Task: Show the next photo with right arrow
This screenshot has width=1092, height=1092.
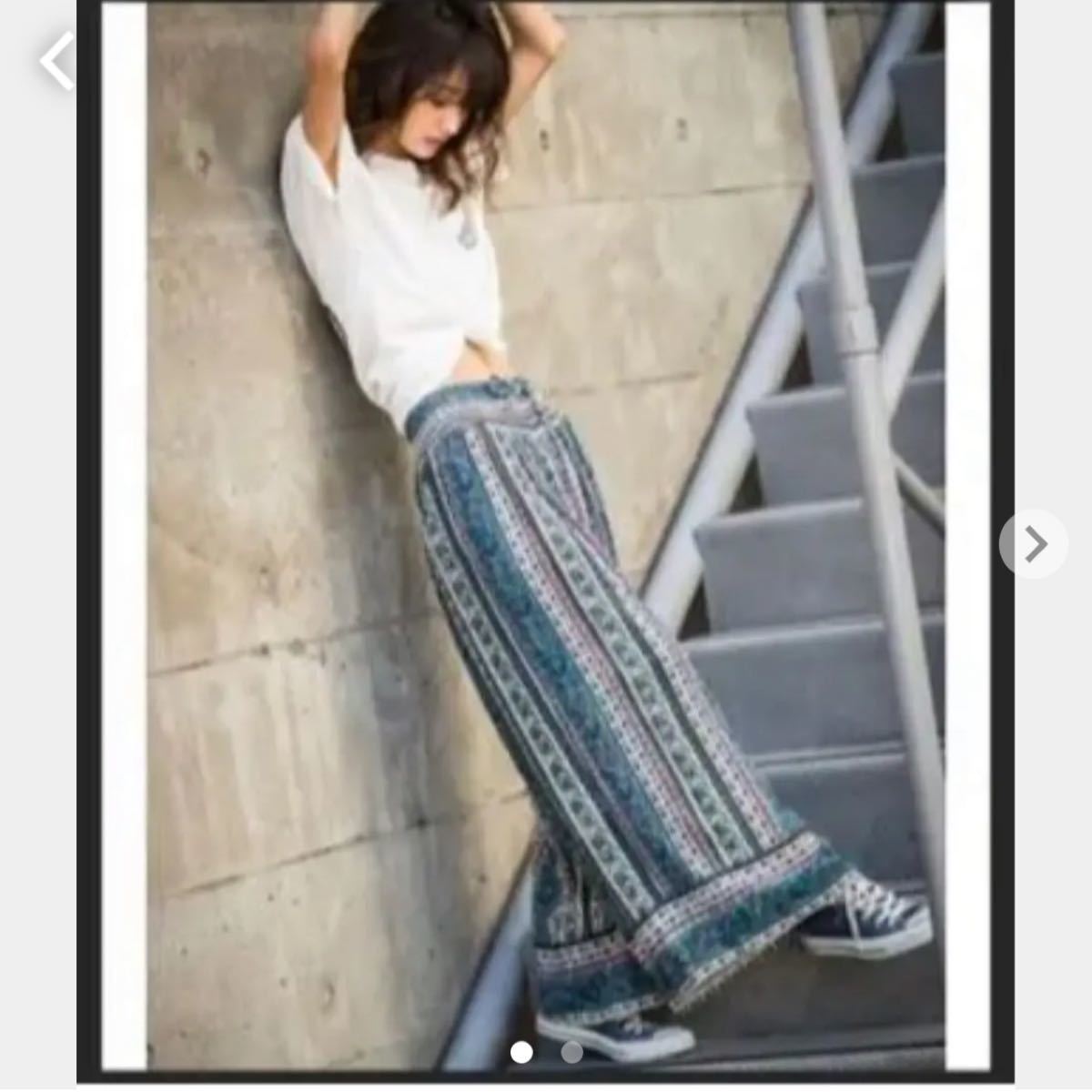Action: point(1034,544)
